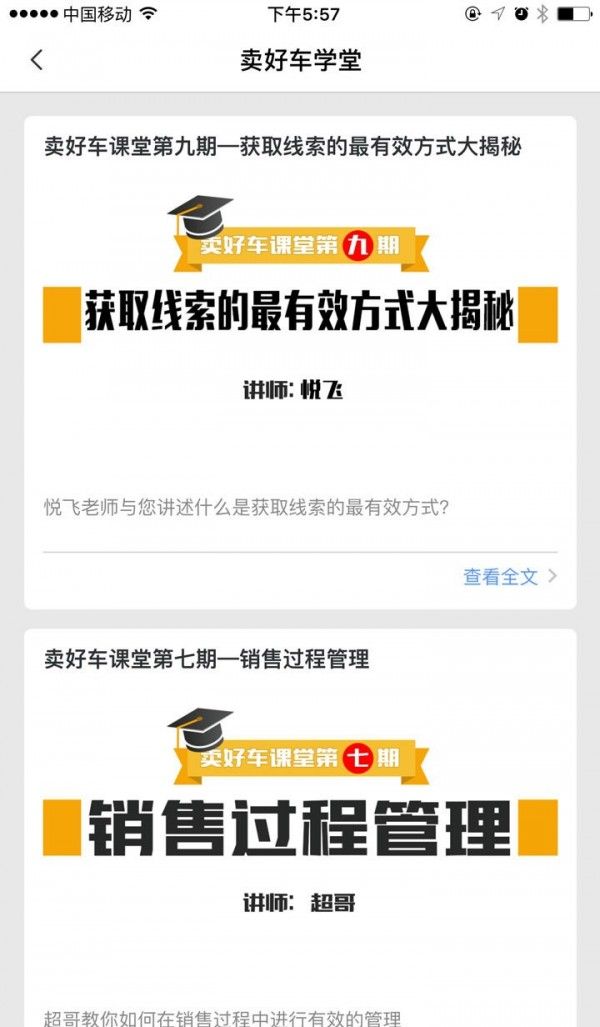Go back from 卖好车学堂 page

coord(37,60)
